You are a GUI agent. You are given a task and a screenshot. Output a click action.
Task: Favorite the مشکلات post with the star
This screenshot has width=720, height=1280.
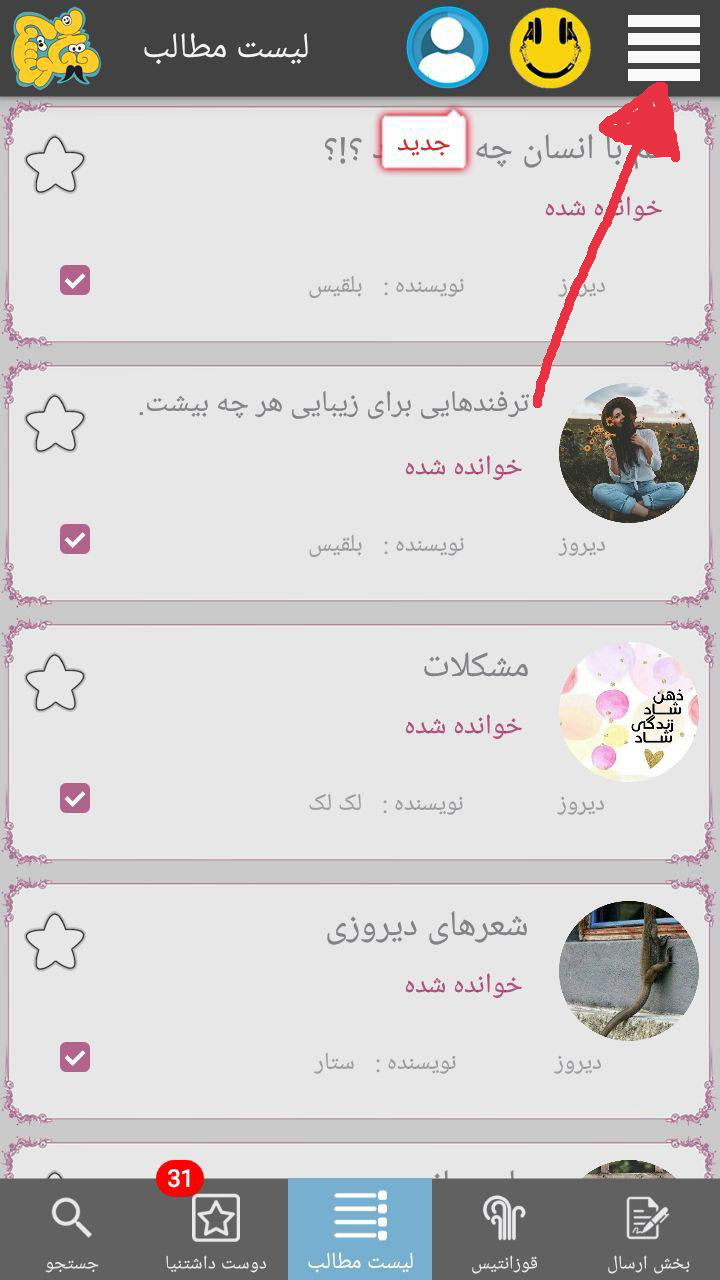55,683
